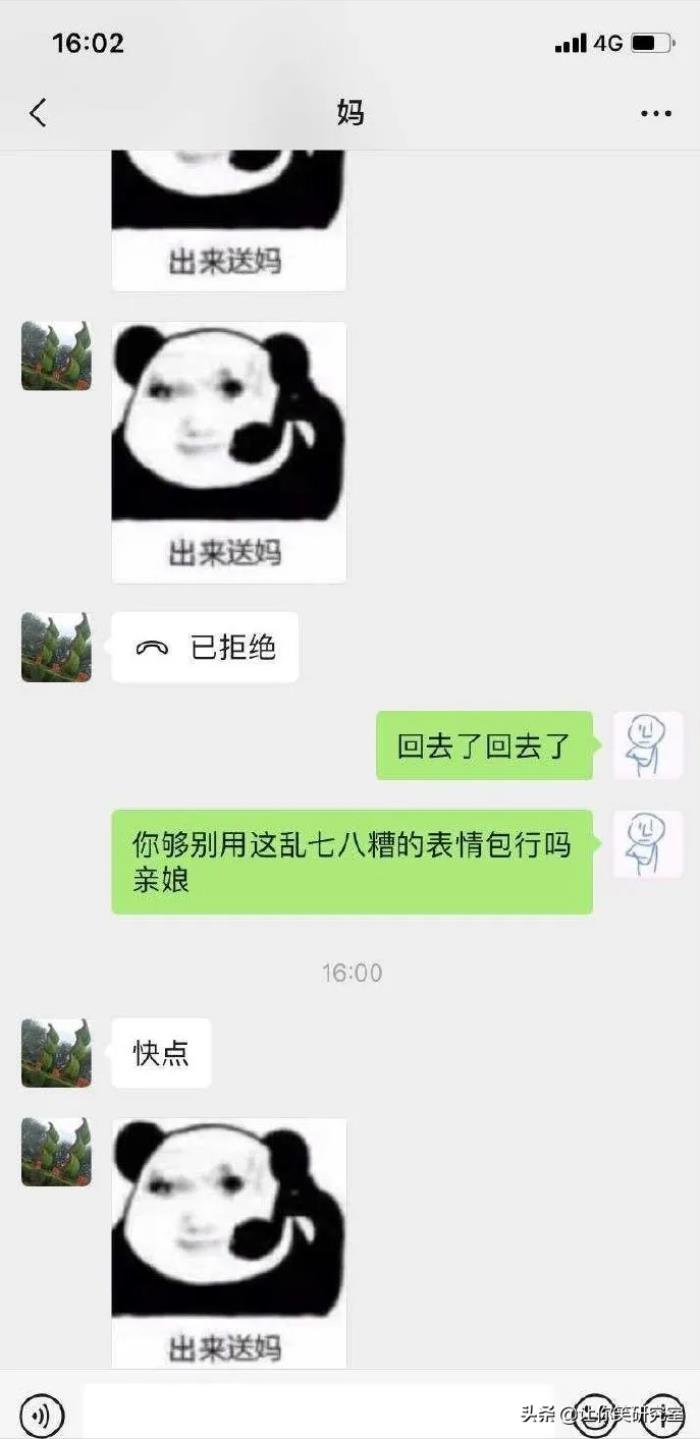The width and height of the screenshot is (700, 1439).
Task: Open the chat info overflow menu
Action: (x=656, y=113)
